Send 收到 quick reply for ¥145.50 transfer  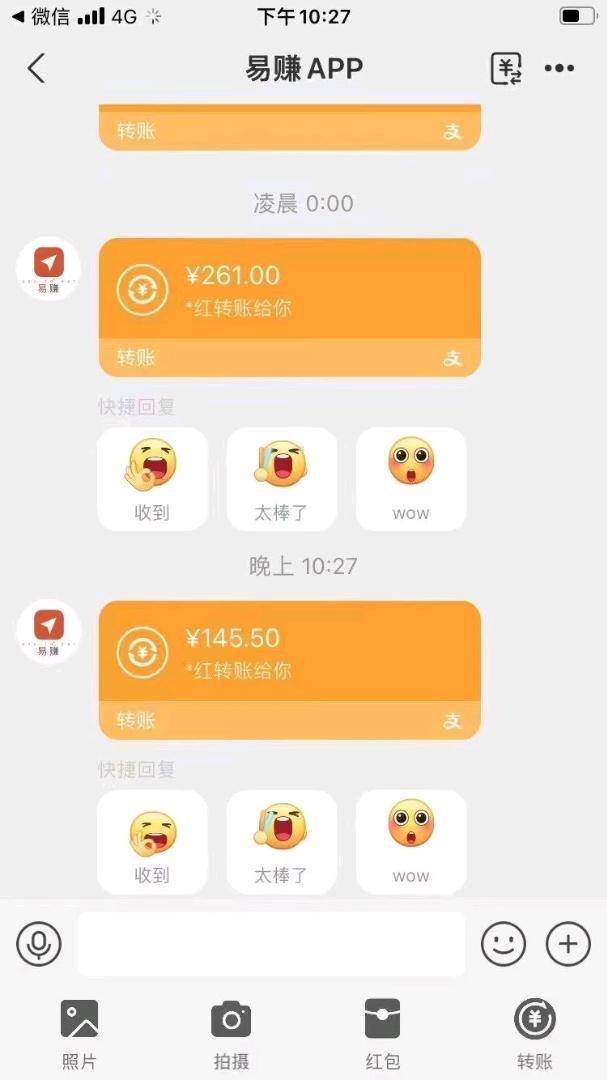(x=152, y=842)
